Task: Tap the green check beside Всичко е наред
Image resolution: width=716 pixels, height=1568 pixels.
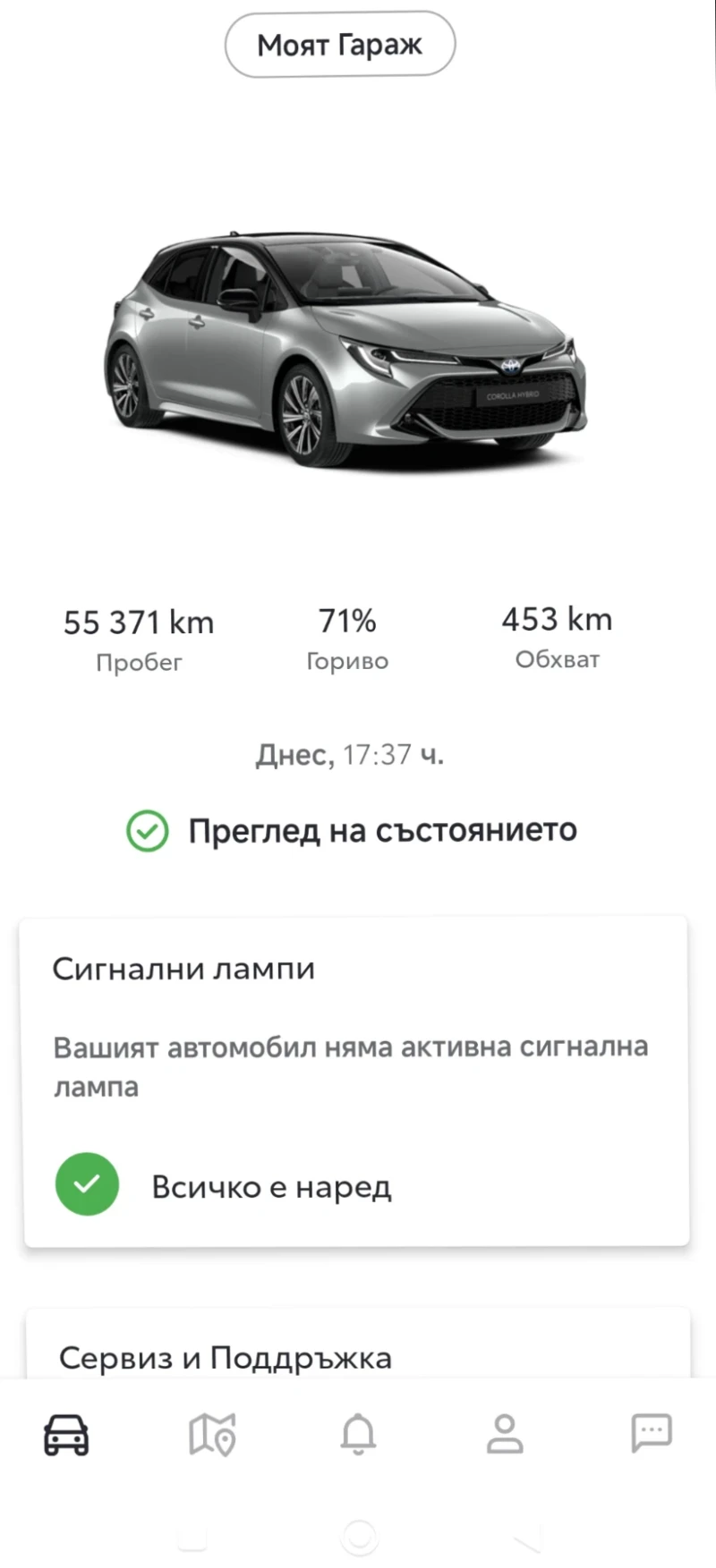Action: (x=87, y=1183)
